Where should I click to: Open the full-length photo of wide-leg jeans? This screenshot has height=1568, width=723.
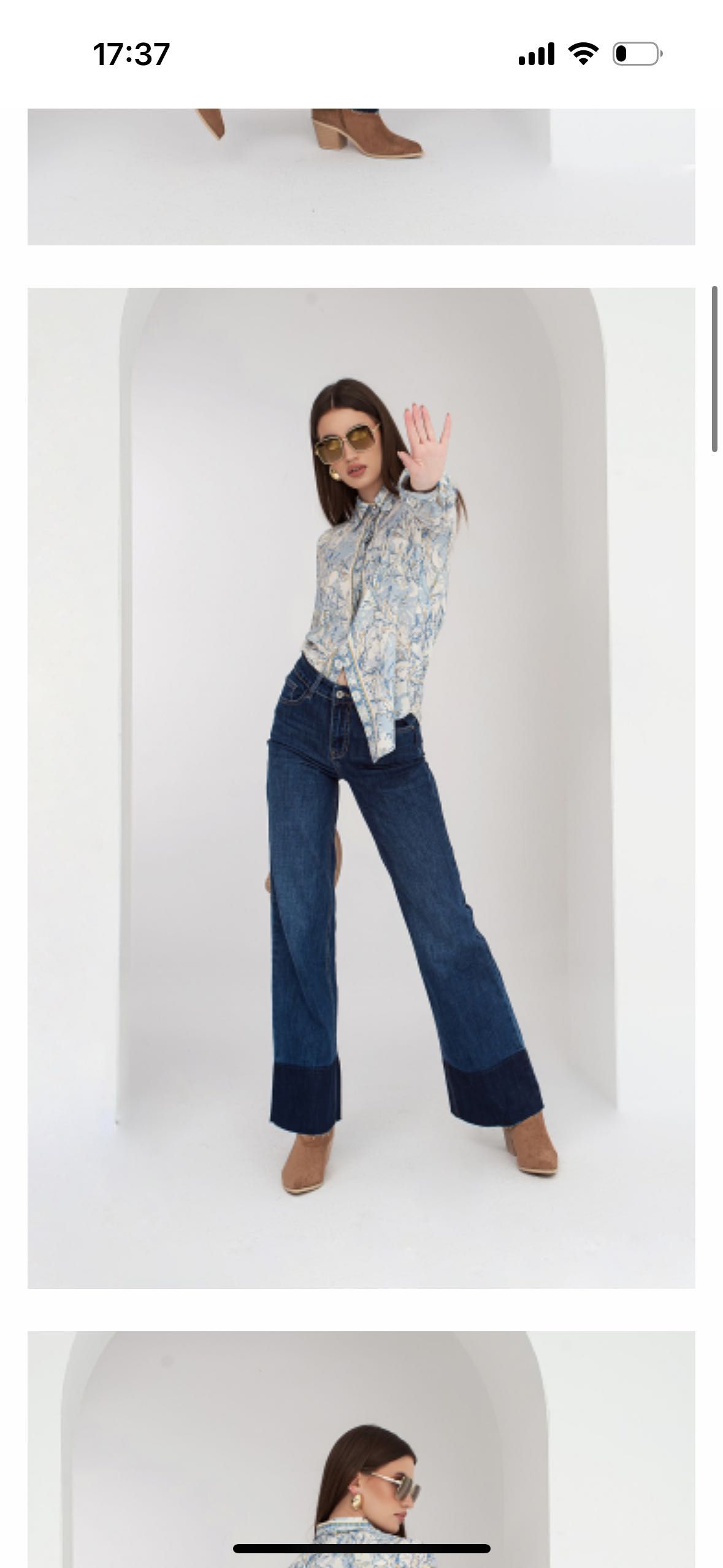(x=361, y=788)
